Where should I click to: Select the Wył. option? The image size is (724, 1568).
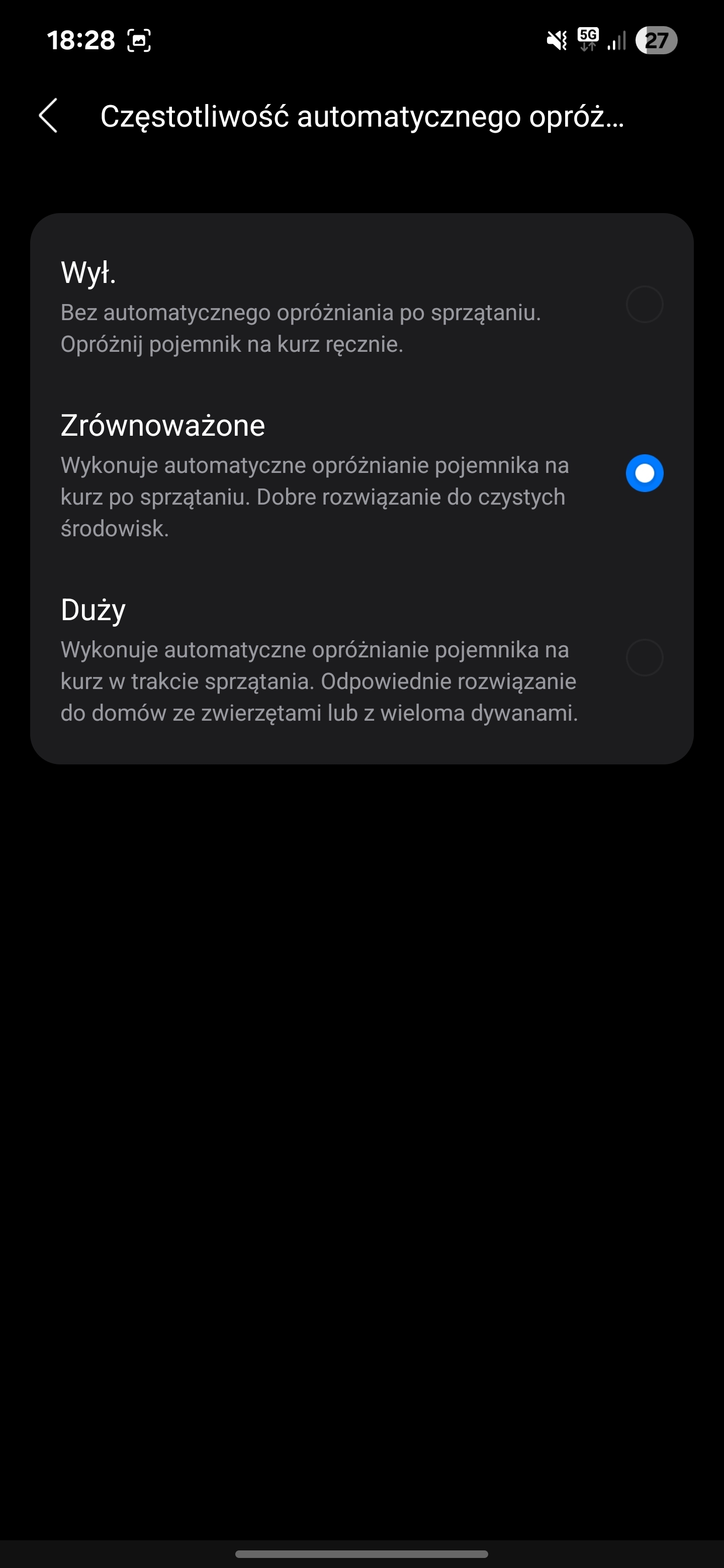[x=361, y=305]
